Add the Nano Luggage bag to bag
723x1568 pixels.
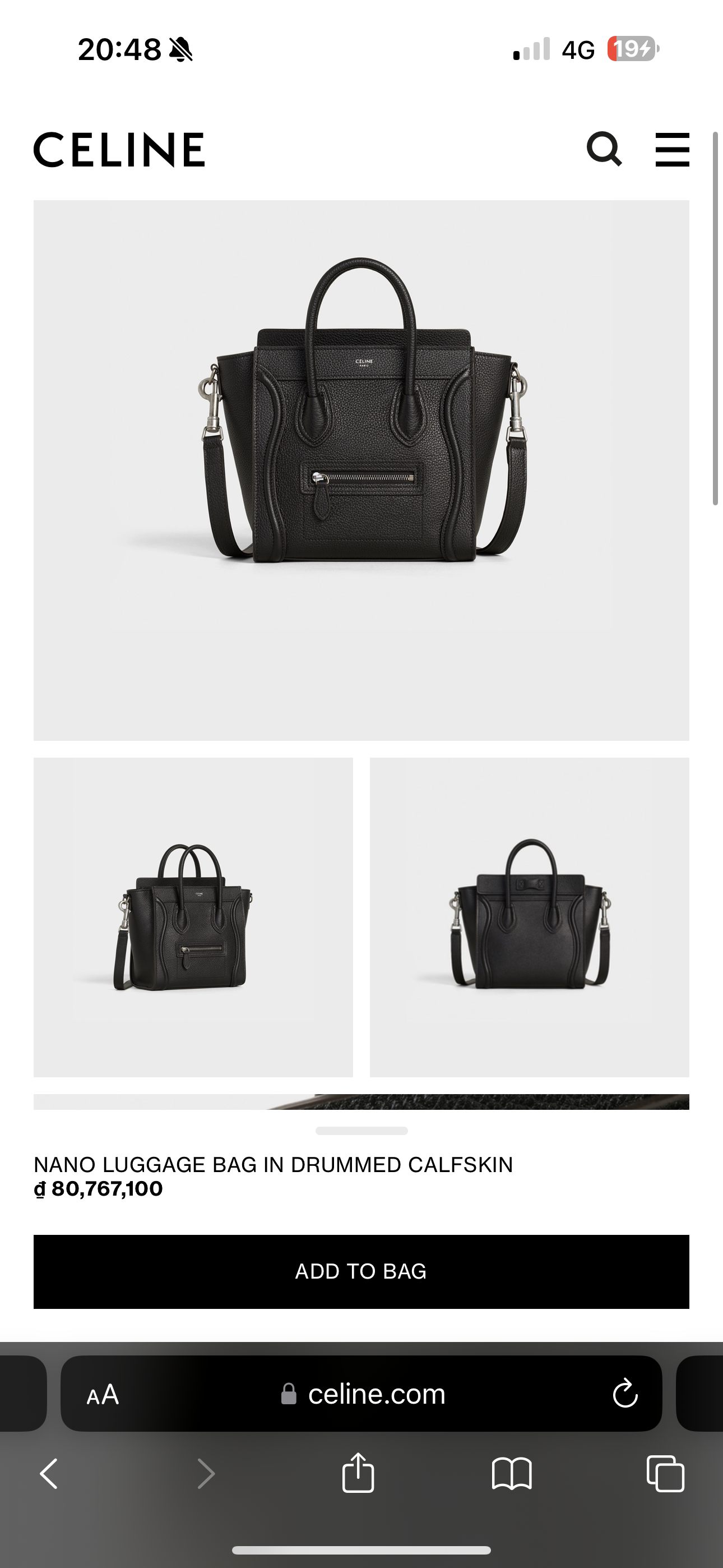click(x=361, y=1271)
